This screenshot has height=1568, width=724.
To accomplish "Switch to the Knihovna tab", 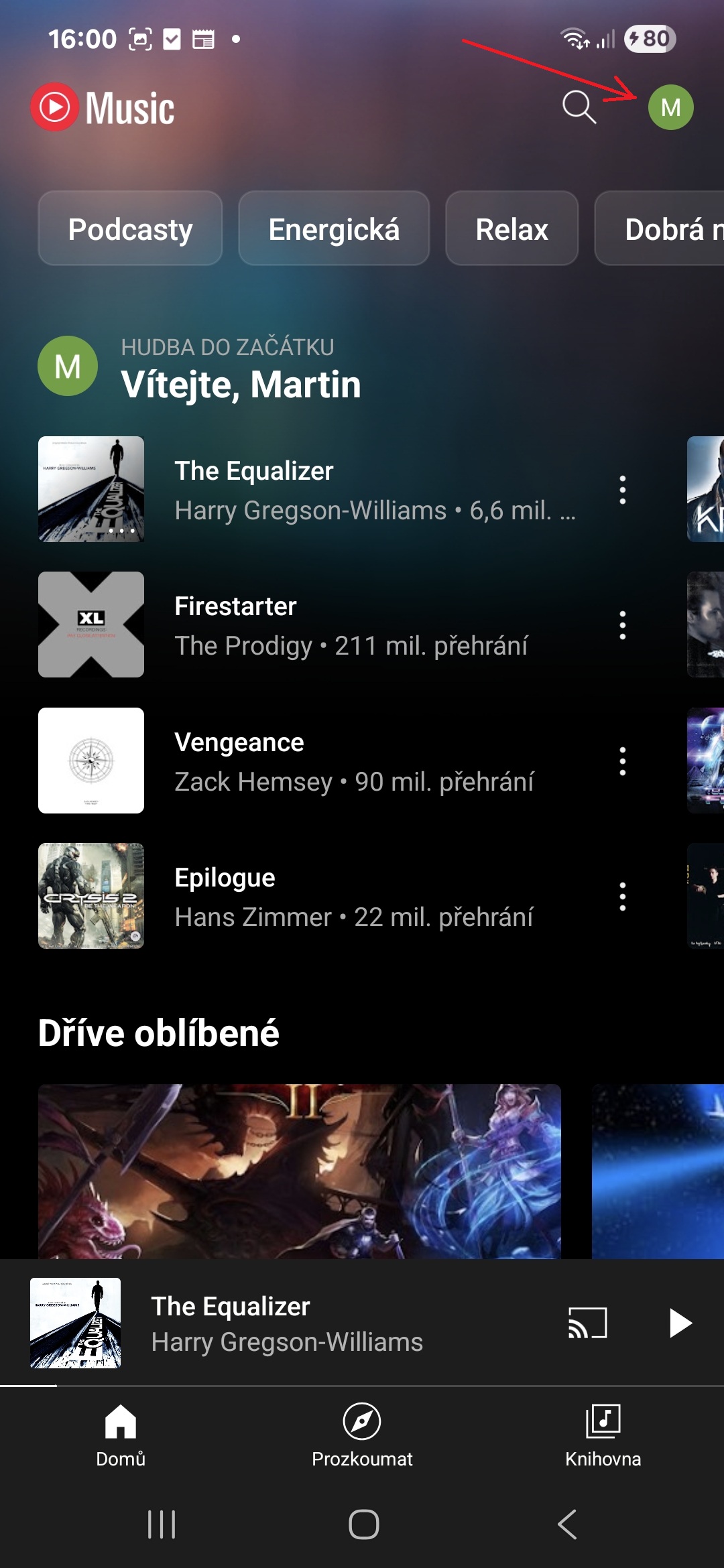I will (x=603, y=1434).
